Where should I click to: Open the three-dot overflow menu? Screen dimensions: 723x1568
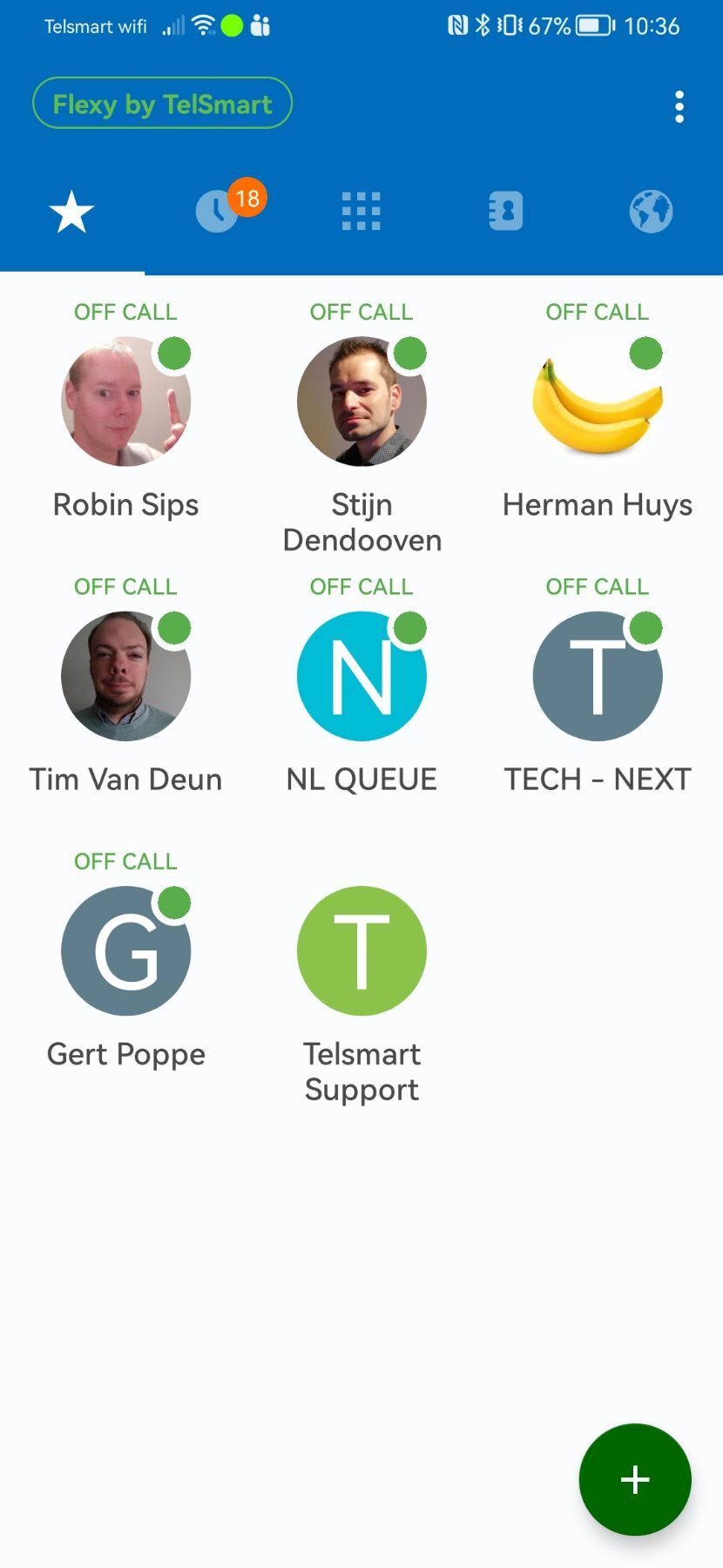coord(679,106)
